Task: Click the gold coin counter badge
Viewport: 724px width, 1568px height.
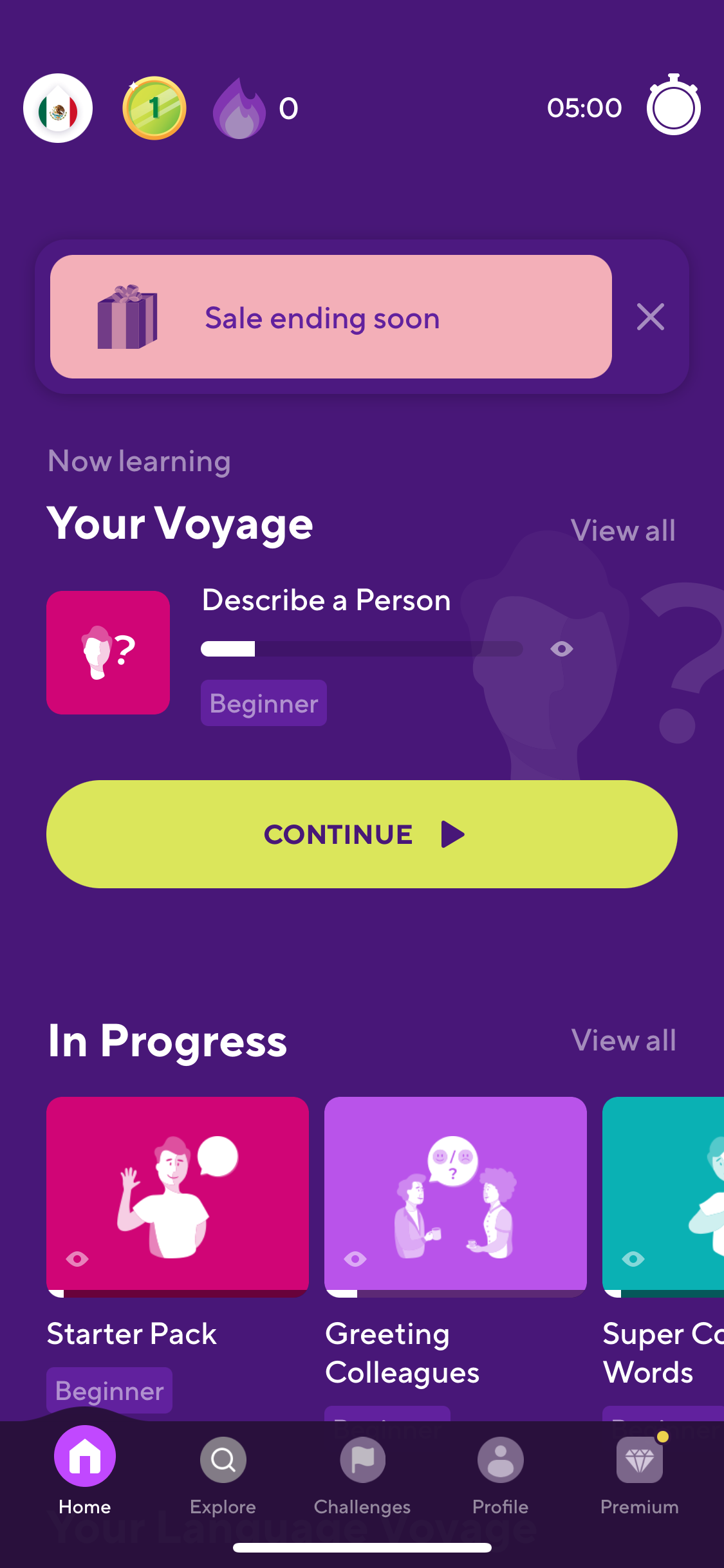Action: (x=154, y=107)
